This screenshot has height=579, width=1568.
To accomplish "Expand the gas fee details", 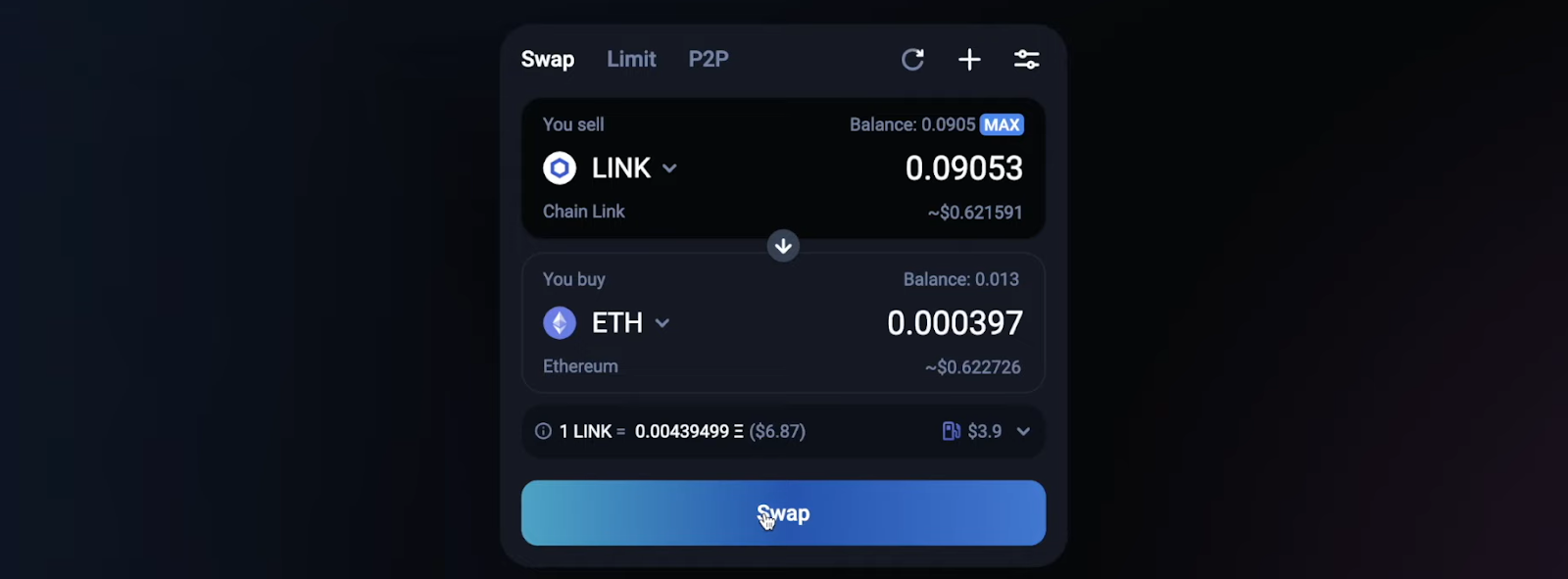I will pyautogui.click(x=1023, y=431).
